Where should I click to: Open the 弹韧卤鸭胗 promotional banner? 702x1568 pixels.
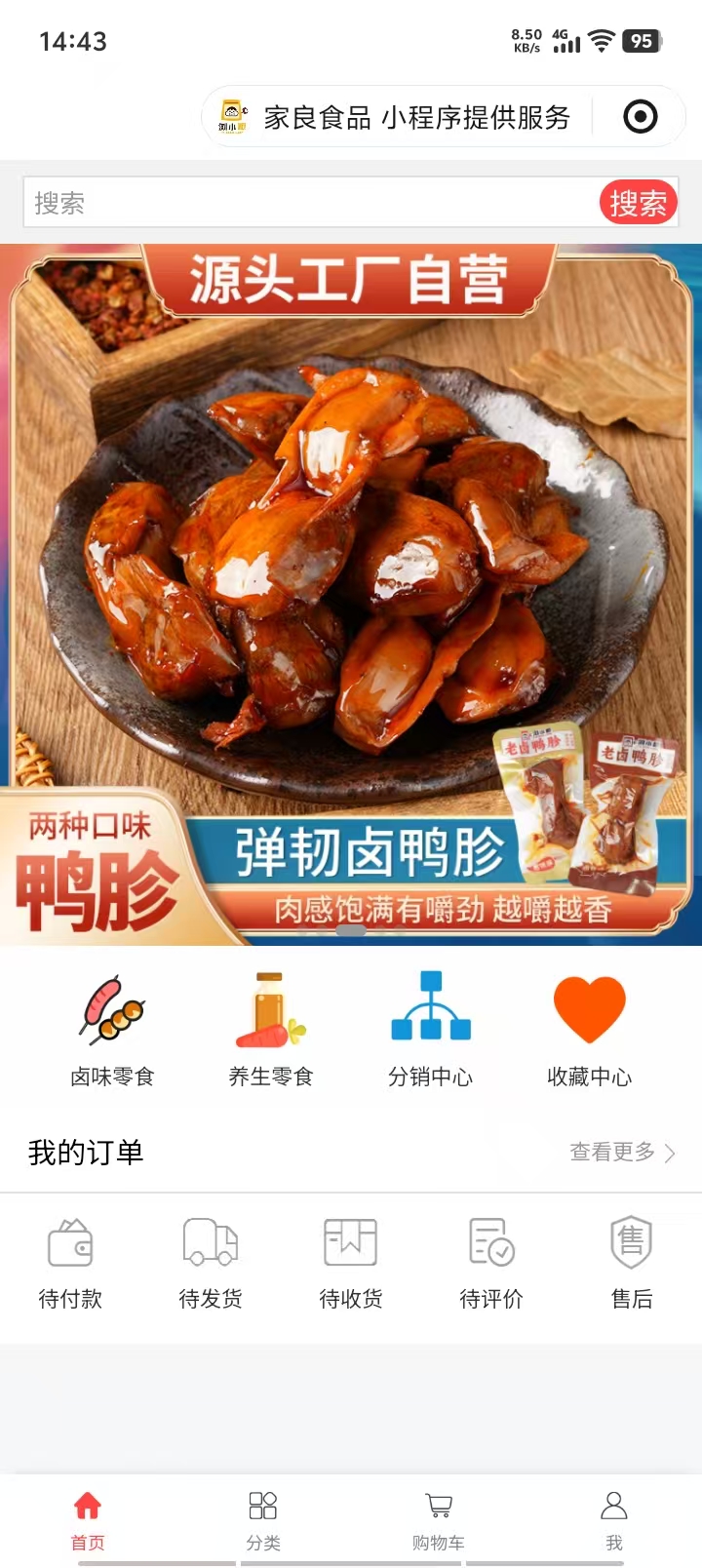click(x=351, y=594)
